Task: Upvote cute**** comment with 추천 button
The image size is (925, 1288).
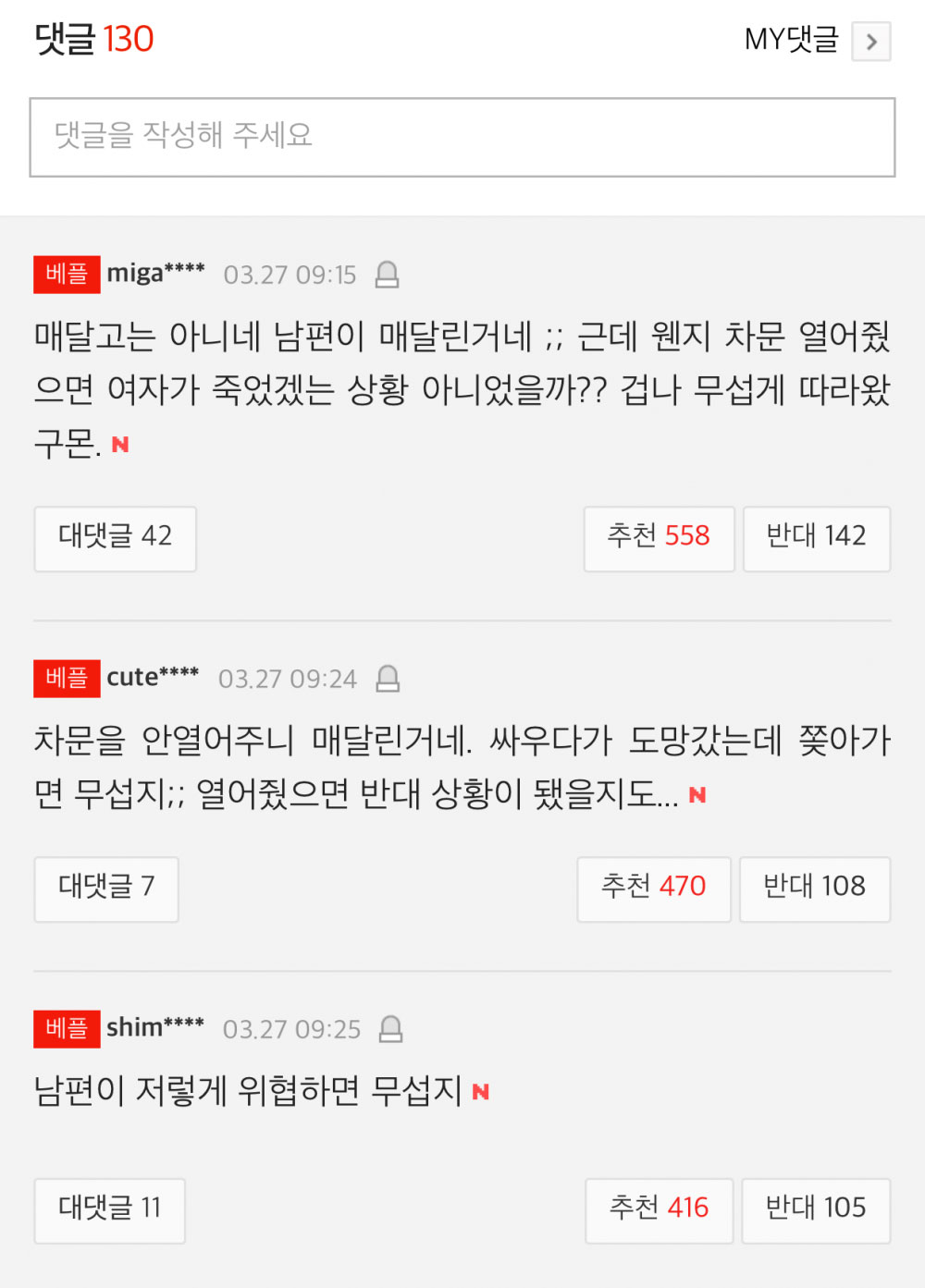Action: click(x=653, y=889)
